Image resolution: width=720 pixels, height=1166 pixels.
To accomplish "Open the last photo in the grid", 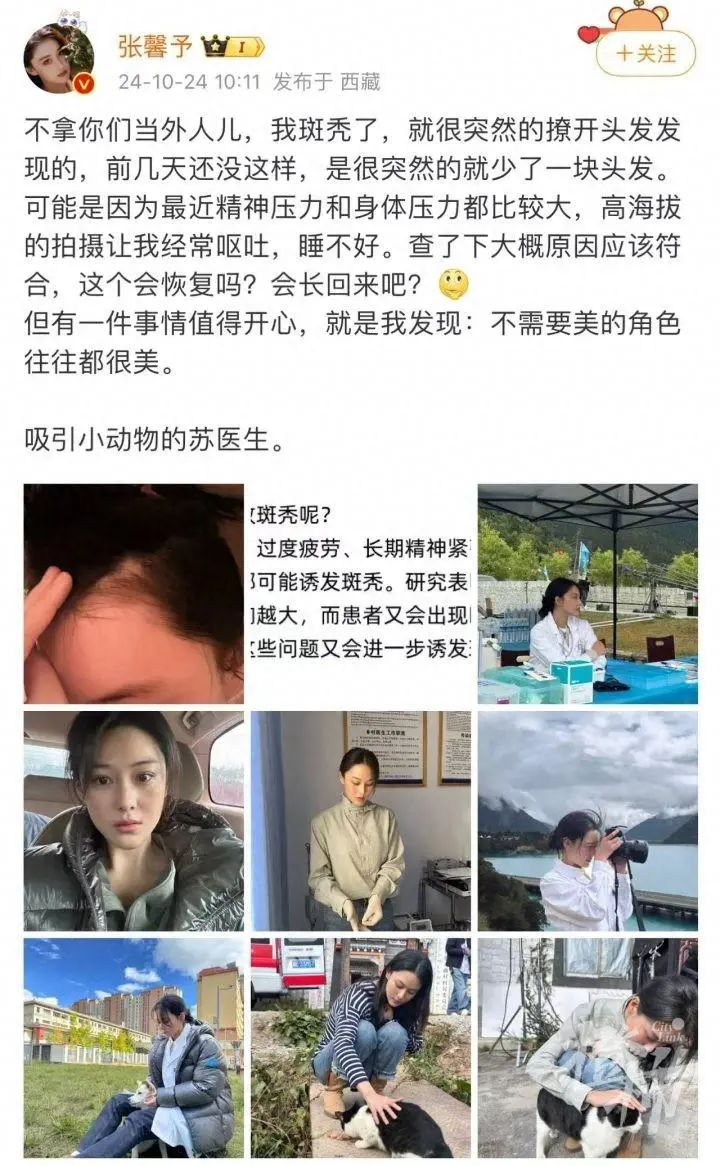I will [587, 1046].
